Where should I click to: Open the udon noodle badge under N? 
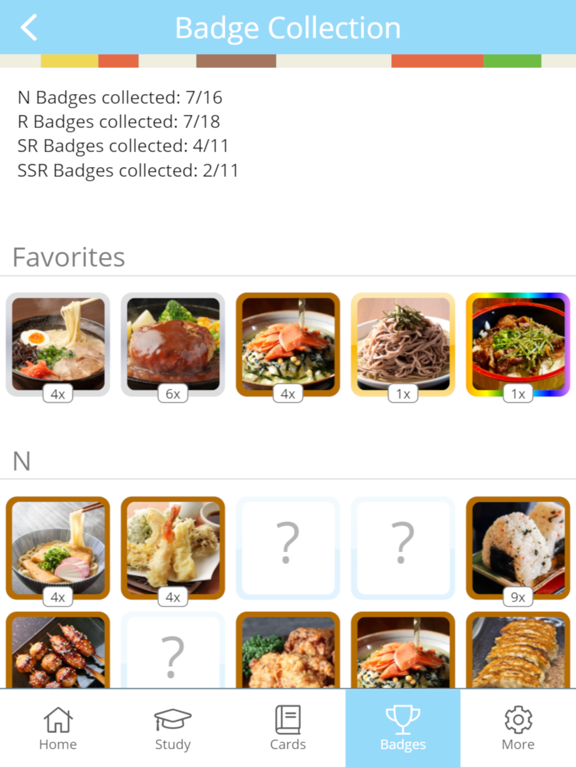58,548
